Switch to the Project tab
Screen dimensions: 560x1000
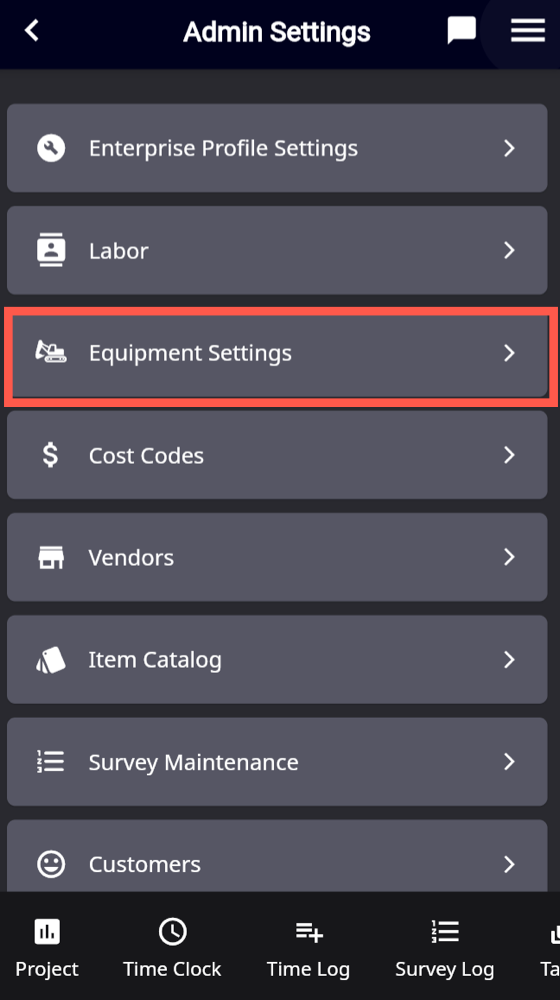pos(47,949)
